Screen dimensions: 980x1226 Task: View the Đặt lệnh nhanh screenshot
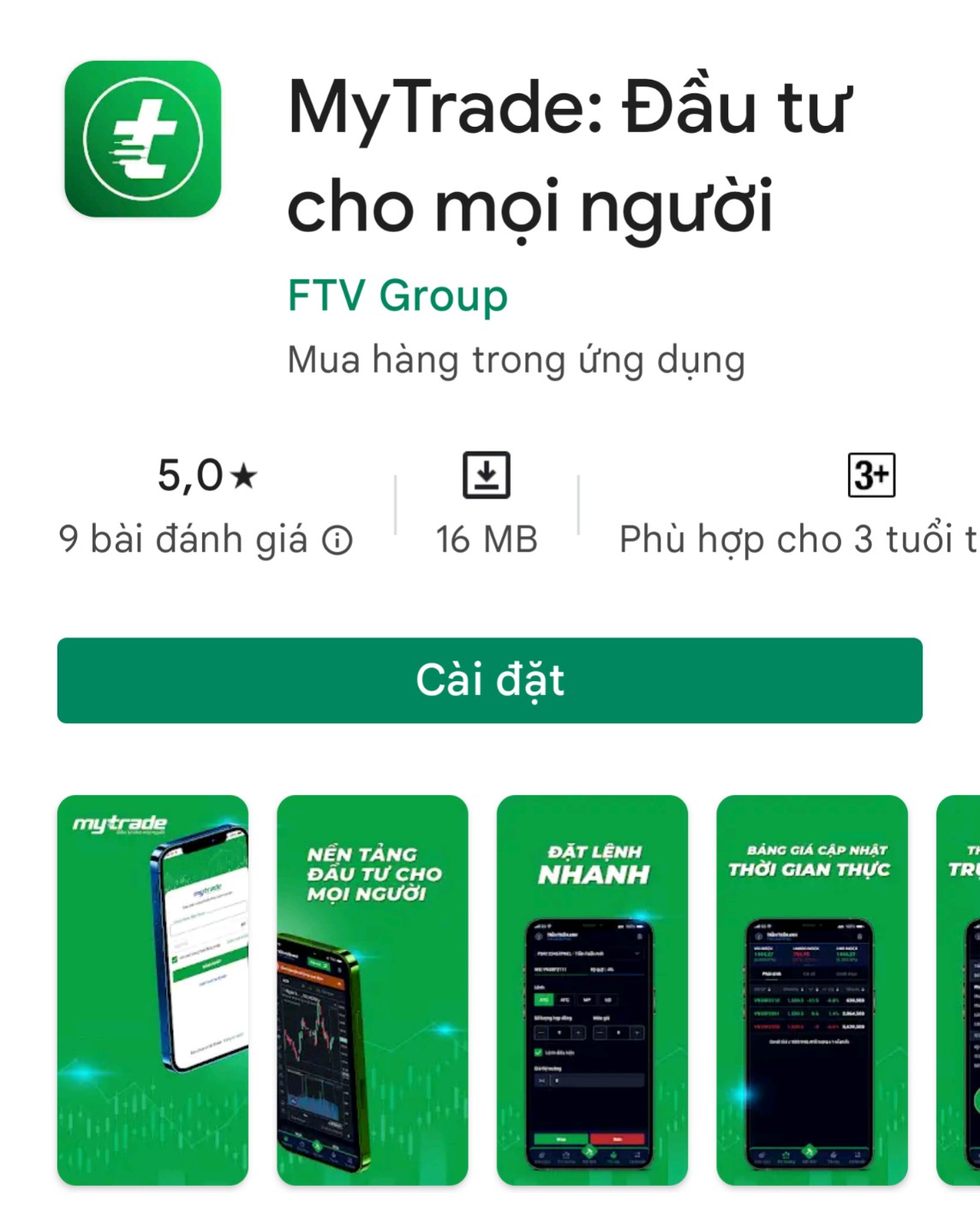tap(592, 990)
